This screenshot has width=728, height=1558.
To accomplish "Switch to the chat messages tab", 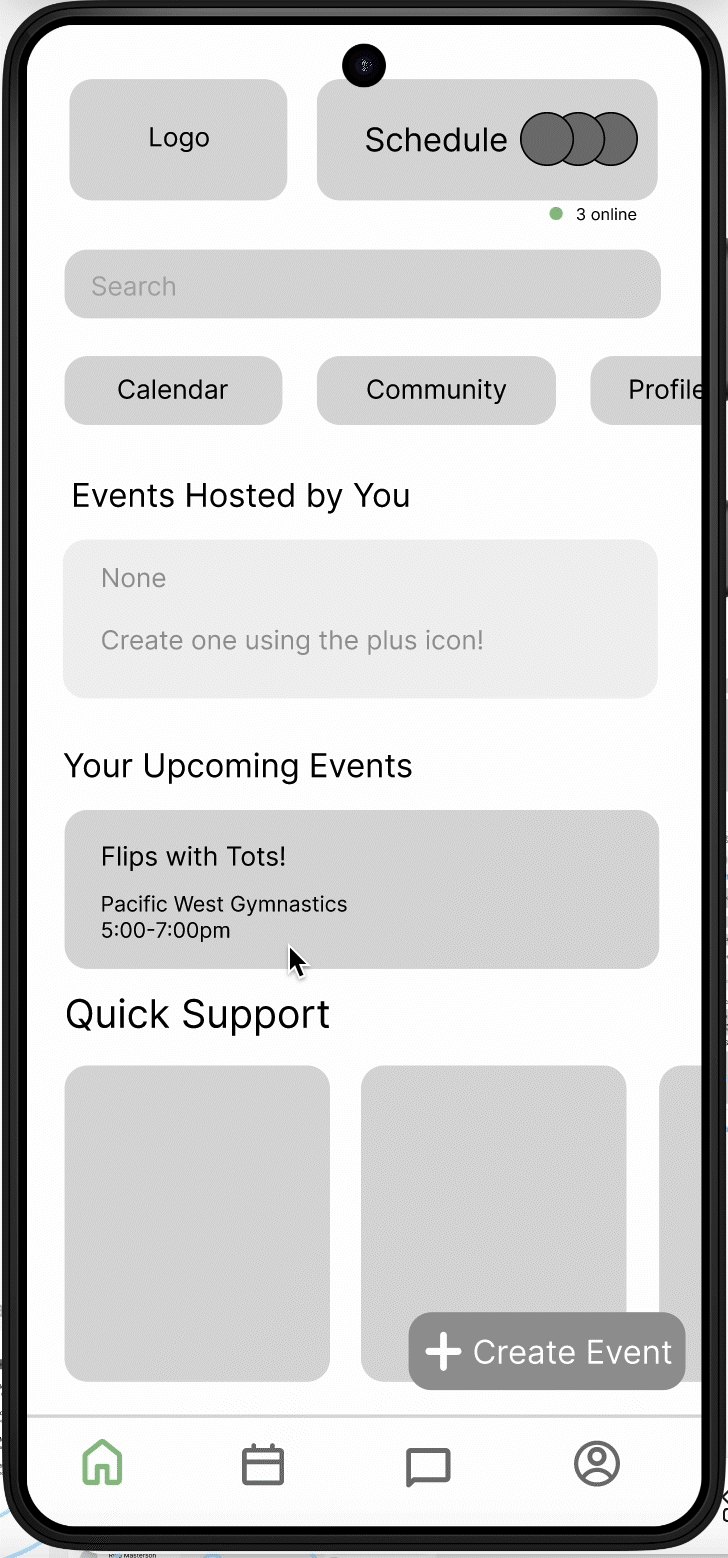I will 428,1467.
